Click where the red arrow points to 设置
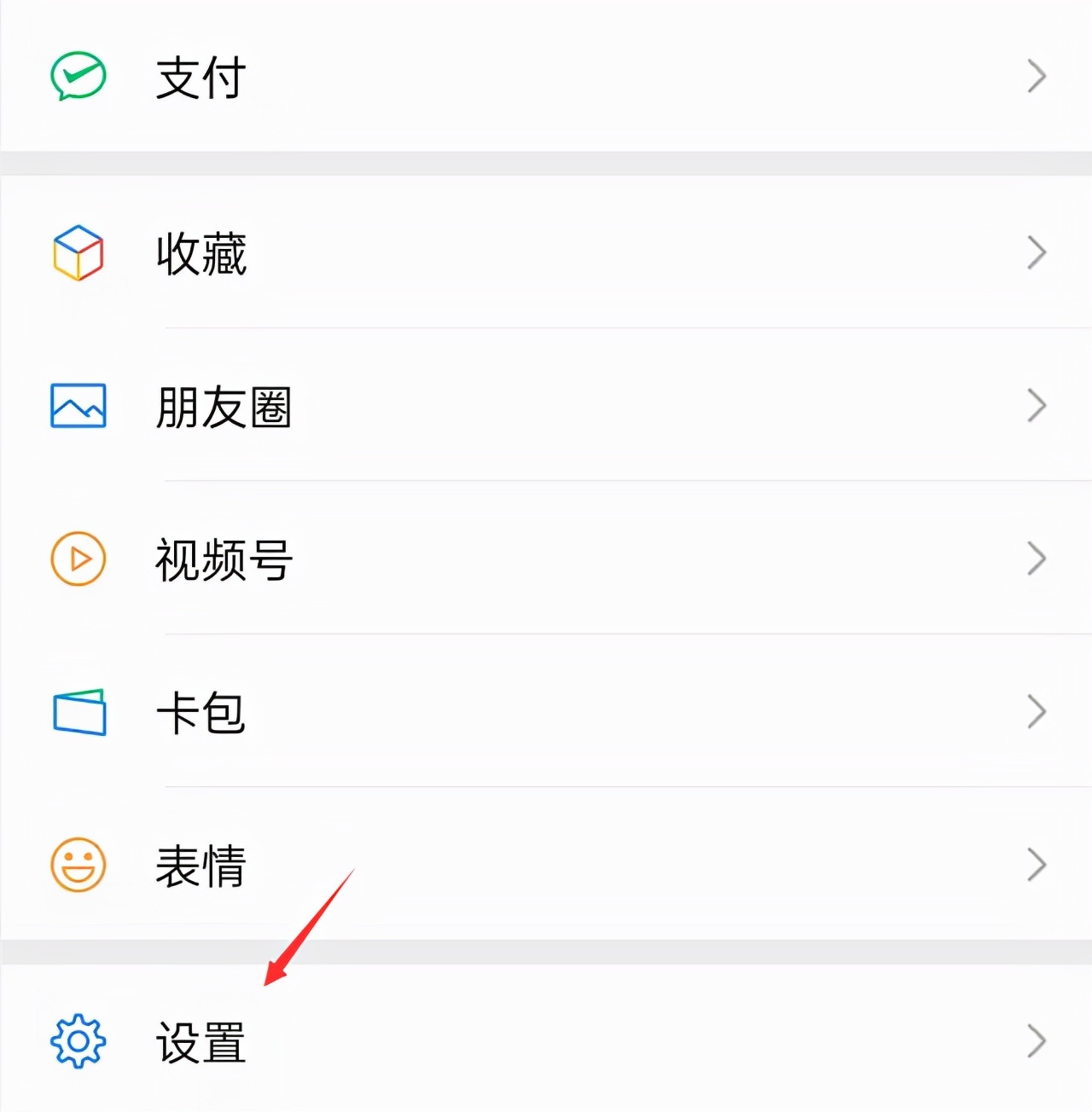 (200, 1040)
